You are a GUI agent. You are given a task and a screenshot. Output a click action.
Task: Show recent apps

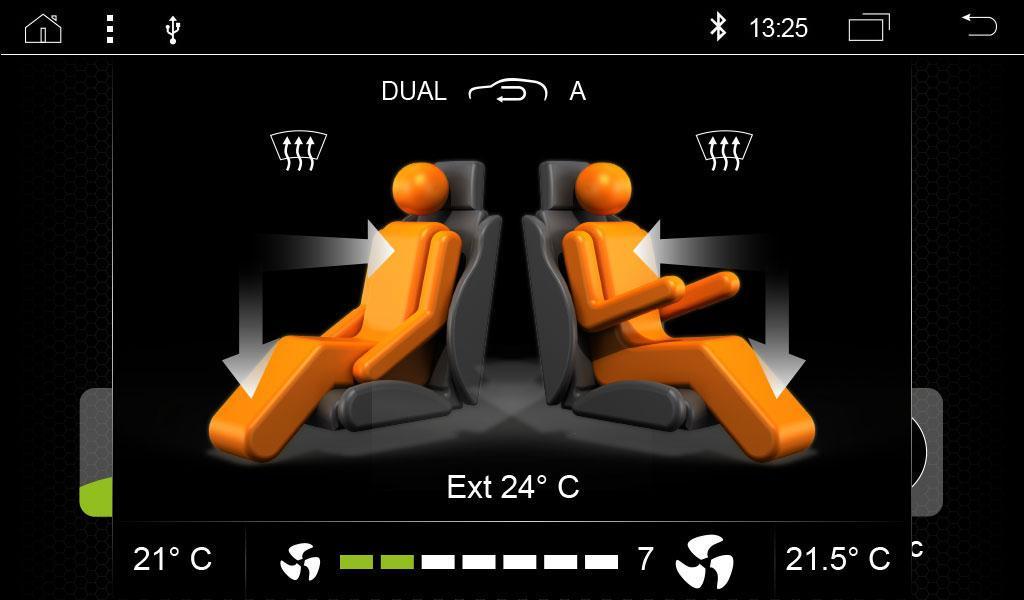click(x=869, y=28)
